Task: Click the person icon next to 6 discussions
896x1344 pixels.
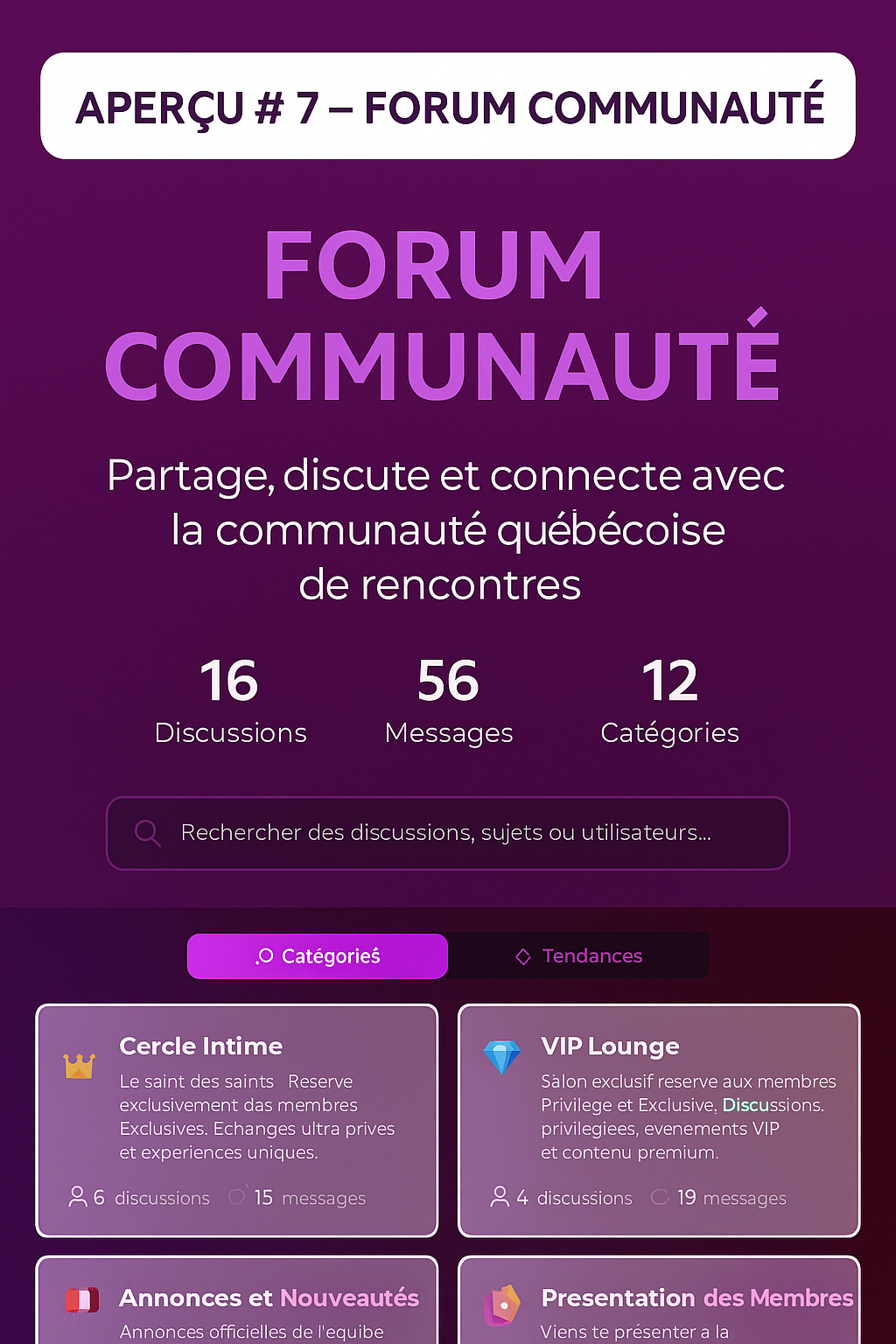Action: (80, 1197)
